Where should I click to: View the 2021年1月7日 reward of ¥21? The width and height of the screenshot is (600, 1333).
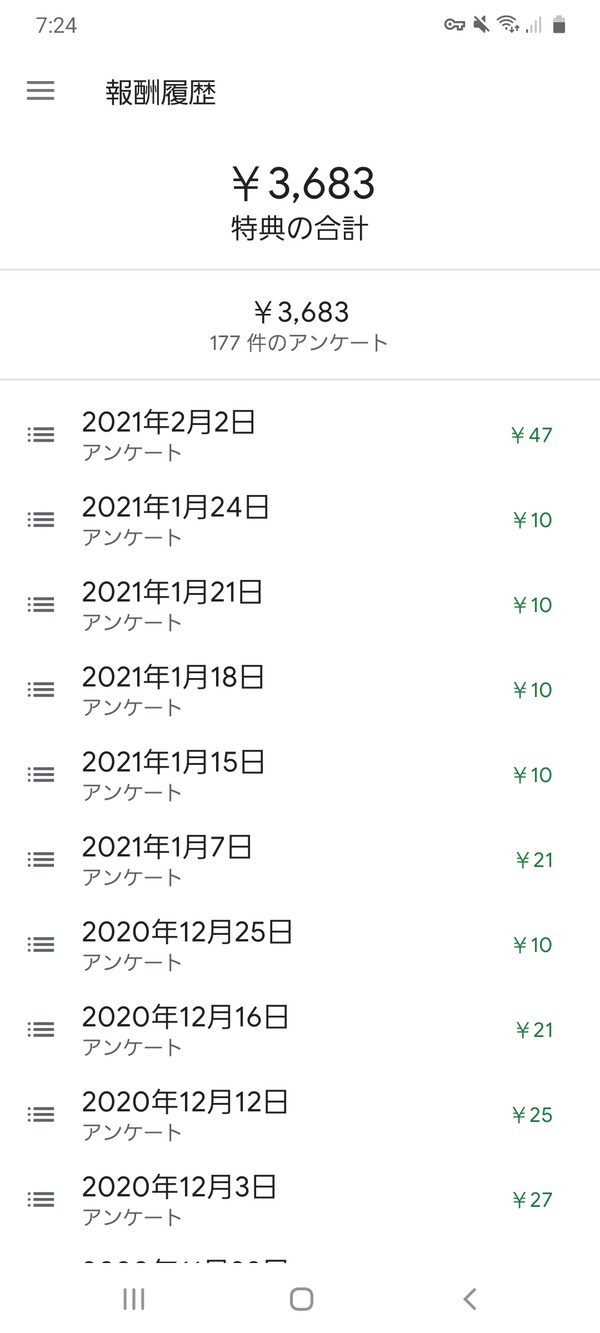pyautogui.click(x=300, y=861)
